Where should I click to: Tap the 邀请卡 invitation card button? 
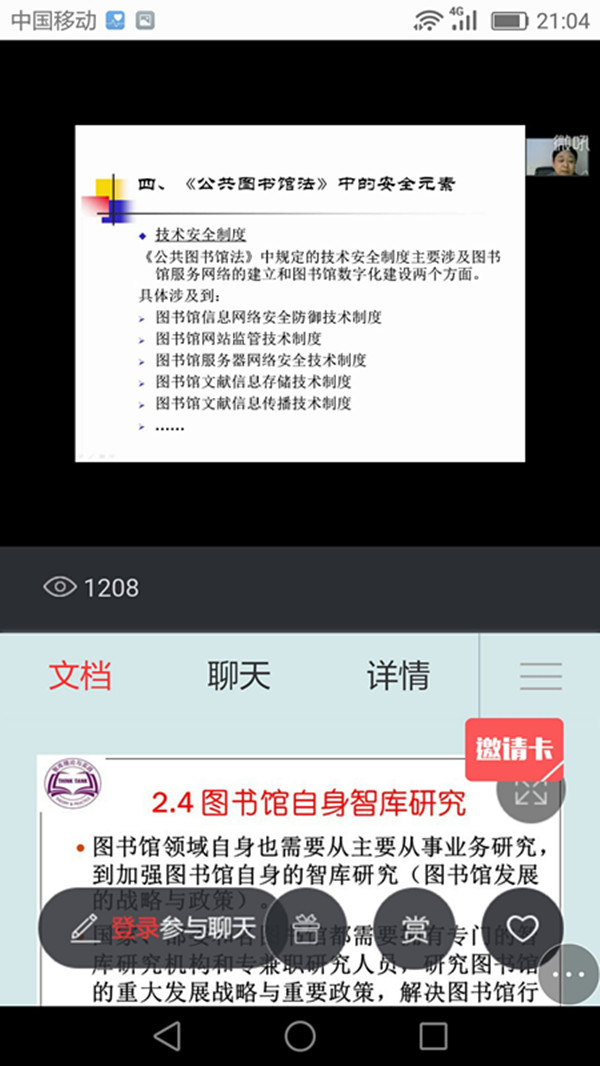coord(514,749)
